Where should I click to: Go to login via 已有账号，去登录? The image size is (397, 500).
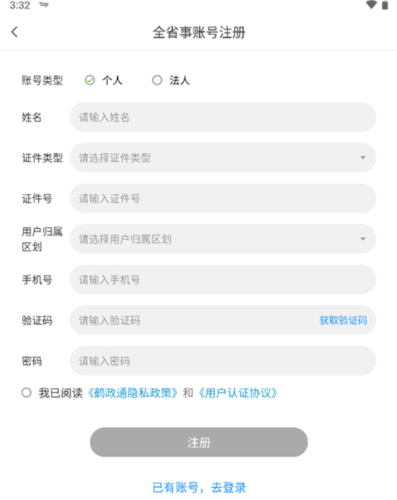(199, 487)
